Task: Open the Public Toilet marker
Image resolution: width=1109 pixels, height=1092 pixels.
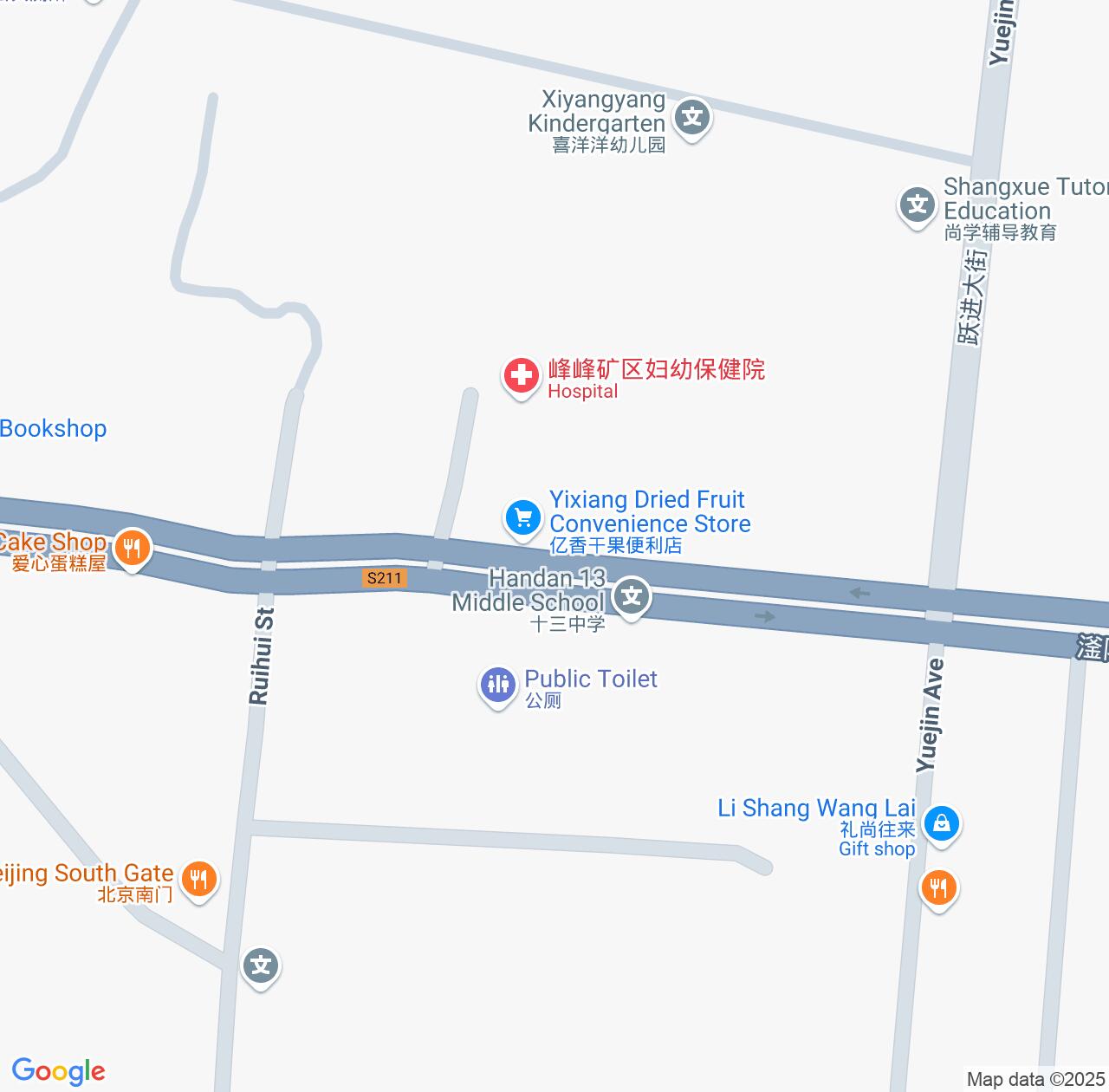Action: [x=497, y=685]
